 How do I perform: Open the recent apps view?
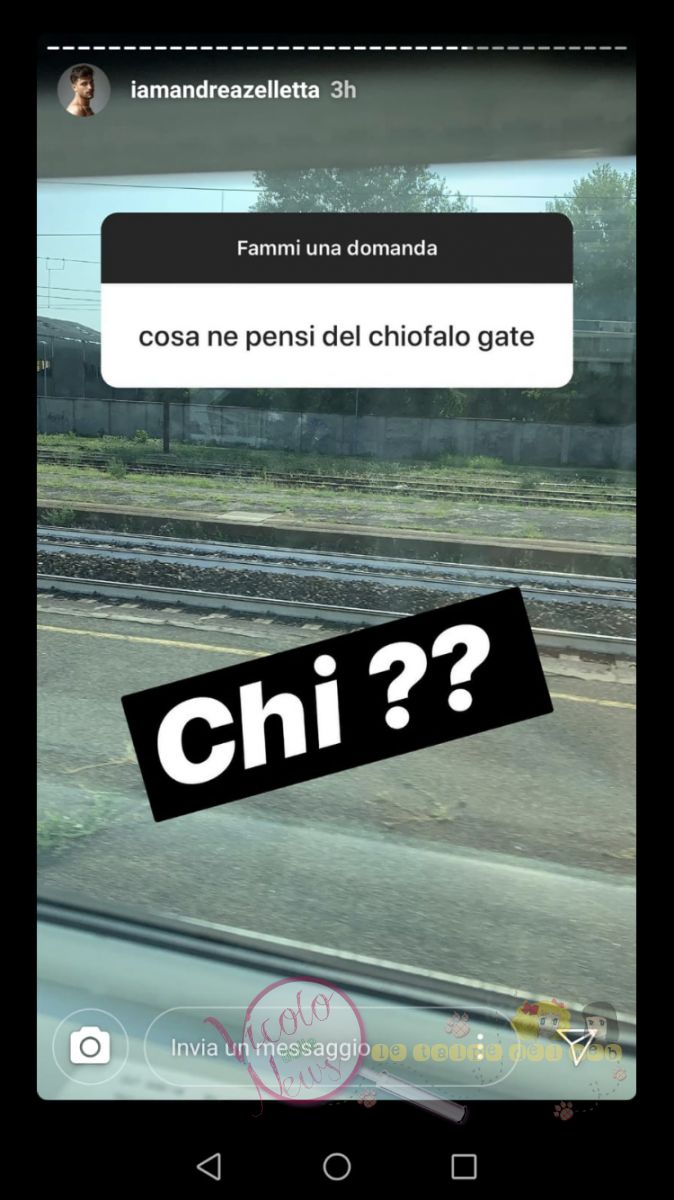(x=464, y=1166)
